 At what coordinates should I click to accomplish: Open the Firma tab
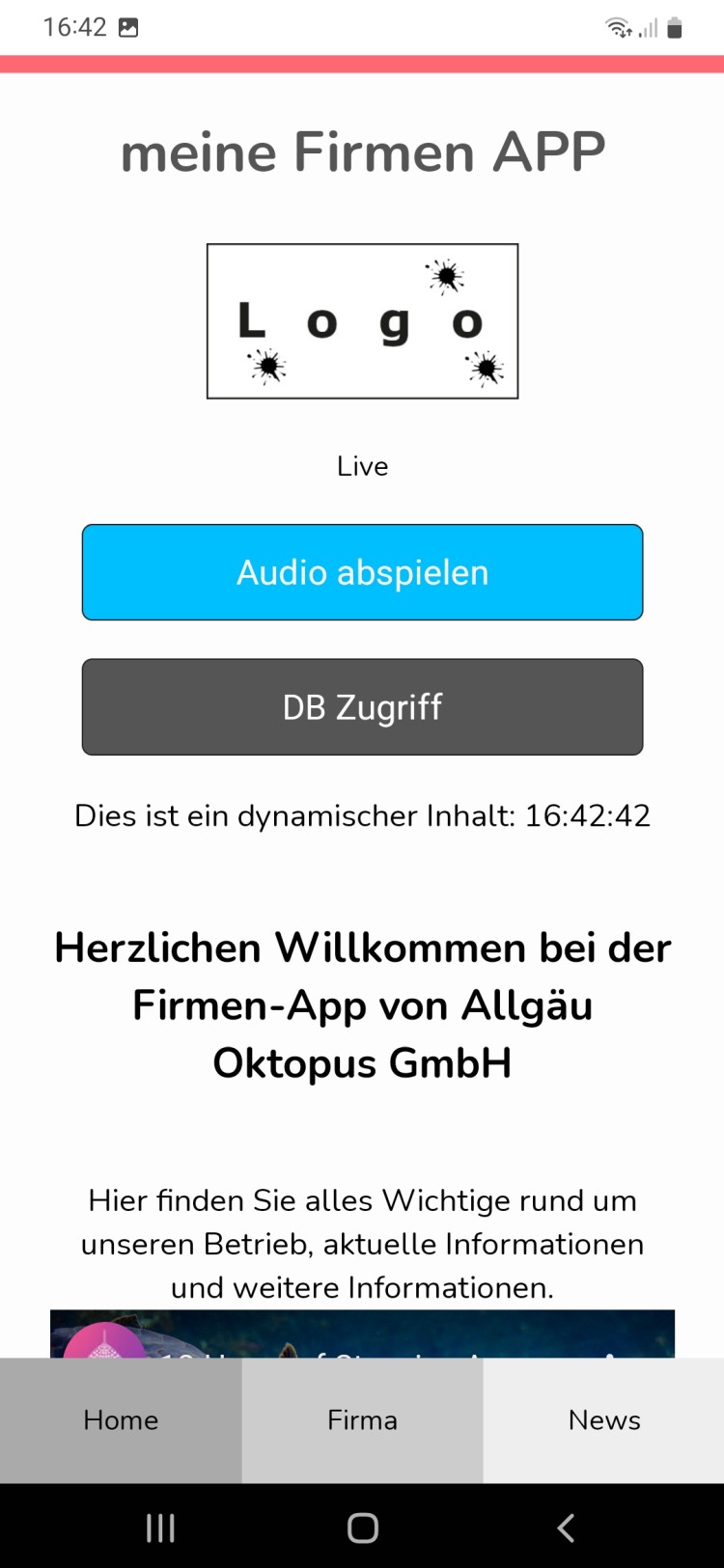362,1420
